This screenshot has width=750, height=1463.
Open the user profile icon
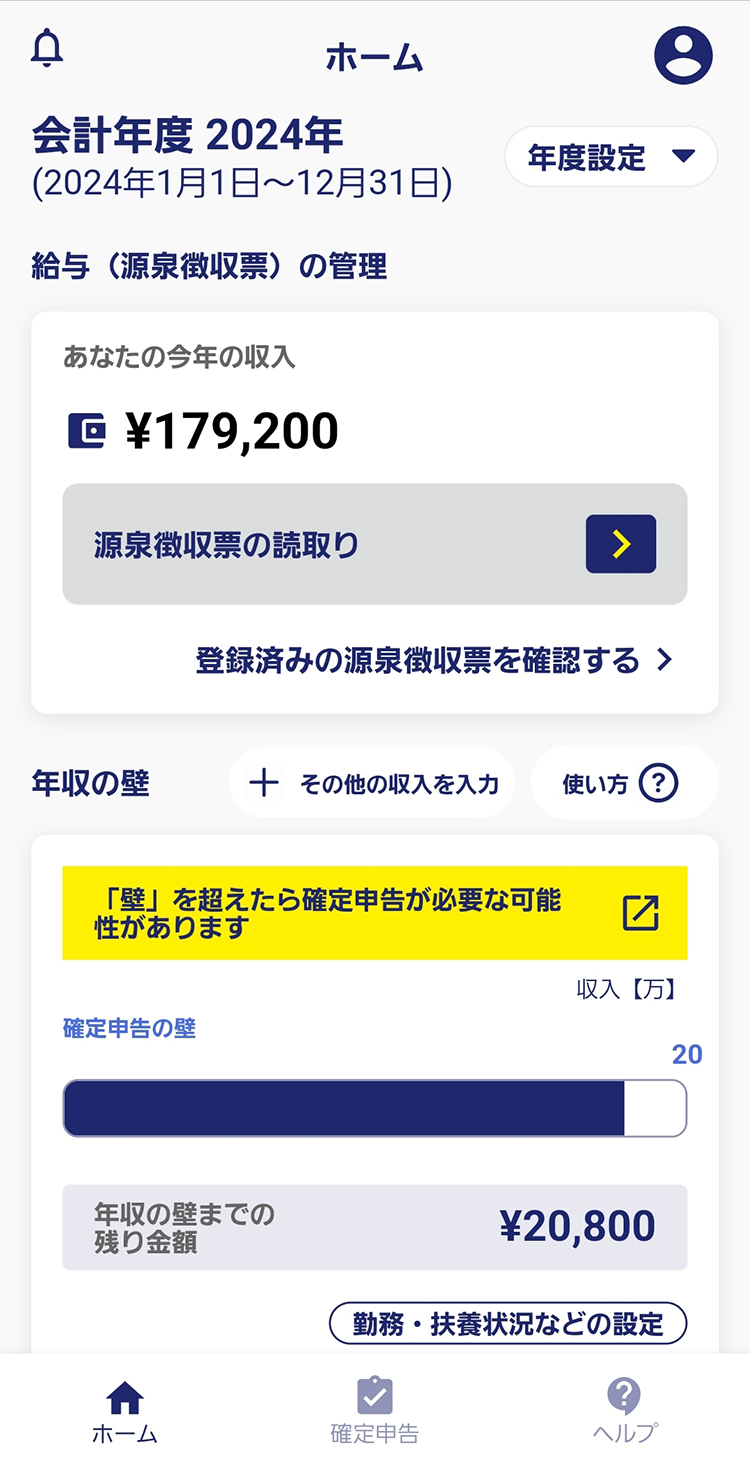pyautogui.click(x=683, y=55)
